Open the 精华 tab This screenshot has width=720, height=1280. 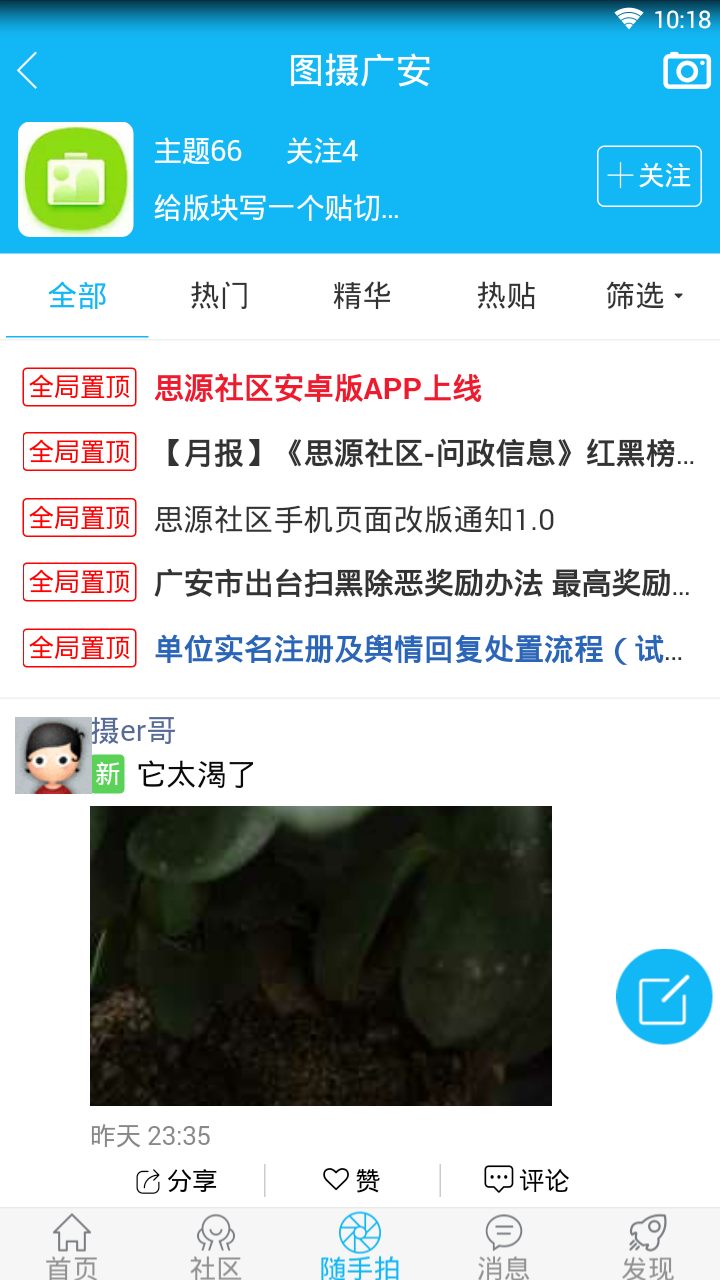click(362, 296)
